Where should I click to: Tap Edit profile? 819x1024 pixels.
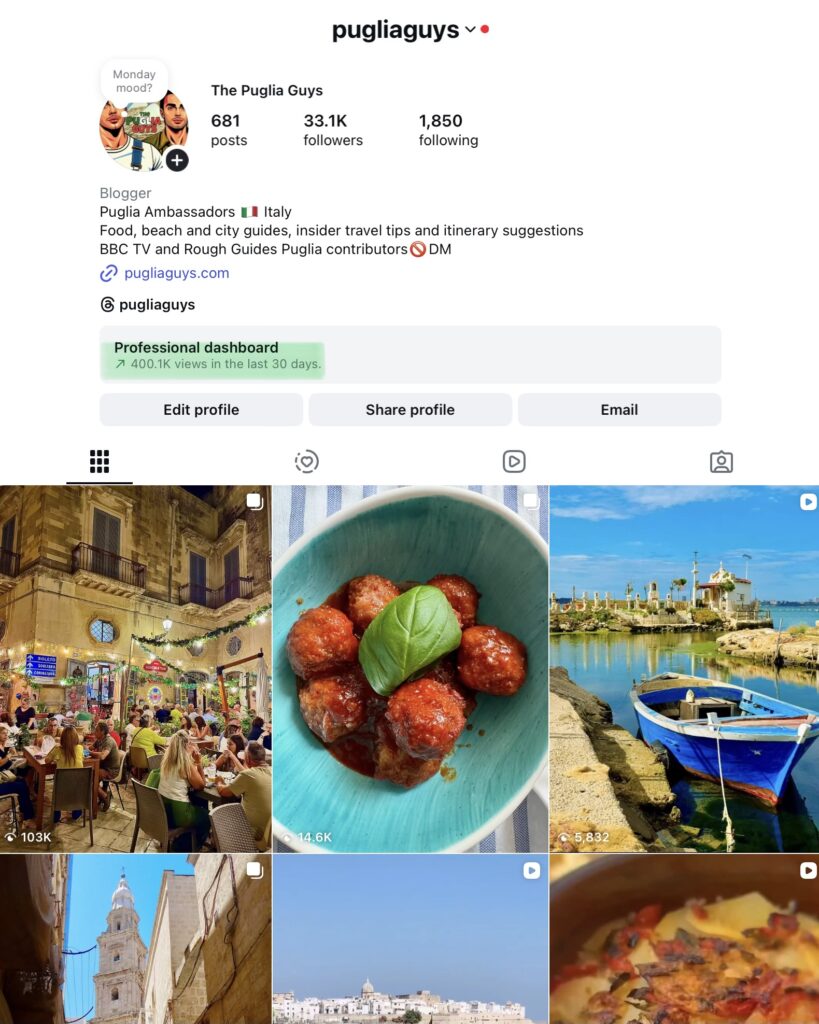[x=201, y=409]
